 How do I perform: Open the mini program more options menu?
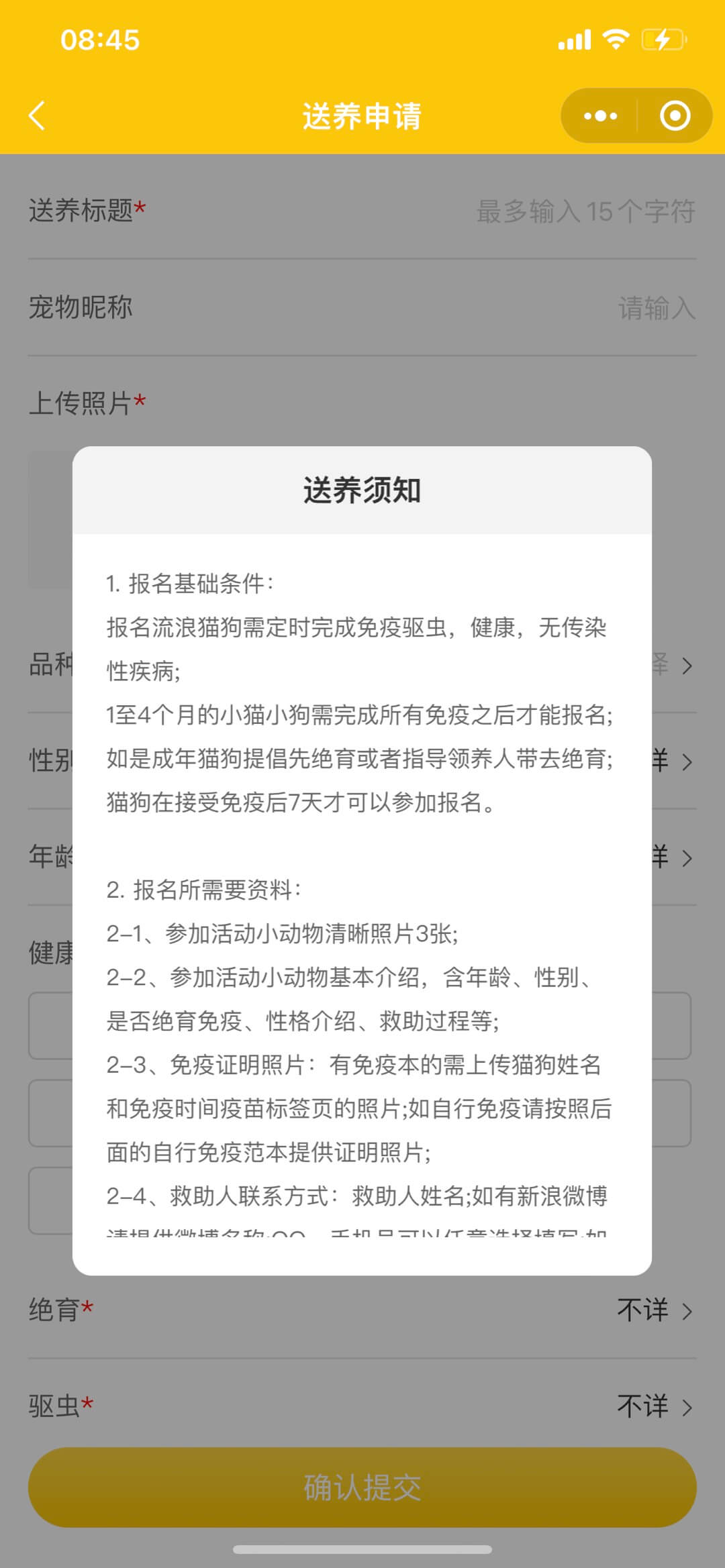point(600,116)
